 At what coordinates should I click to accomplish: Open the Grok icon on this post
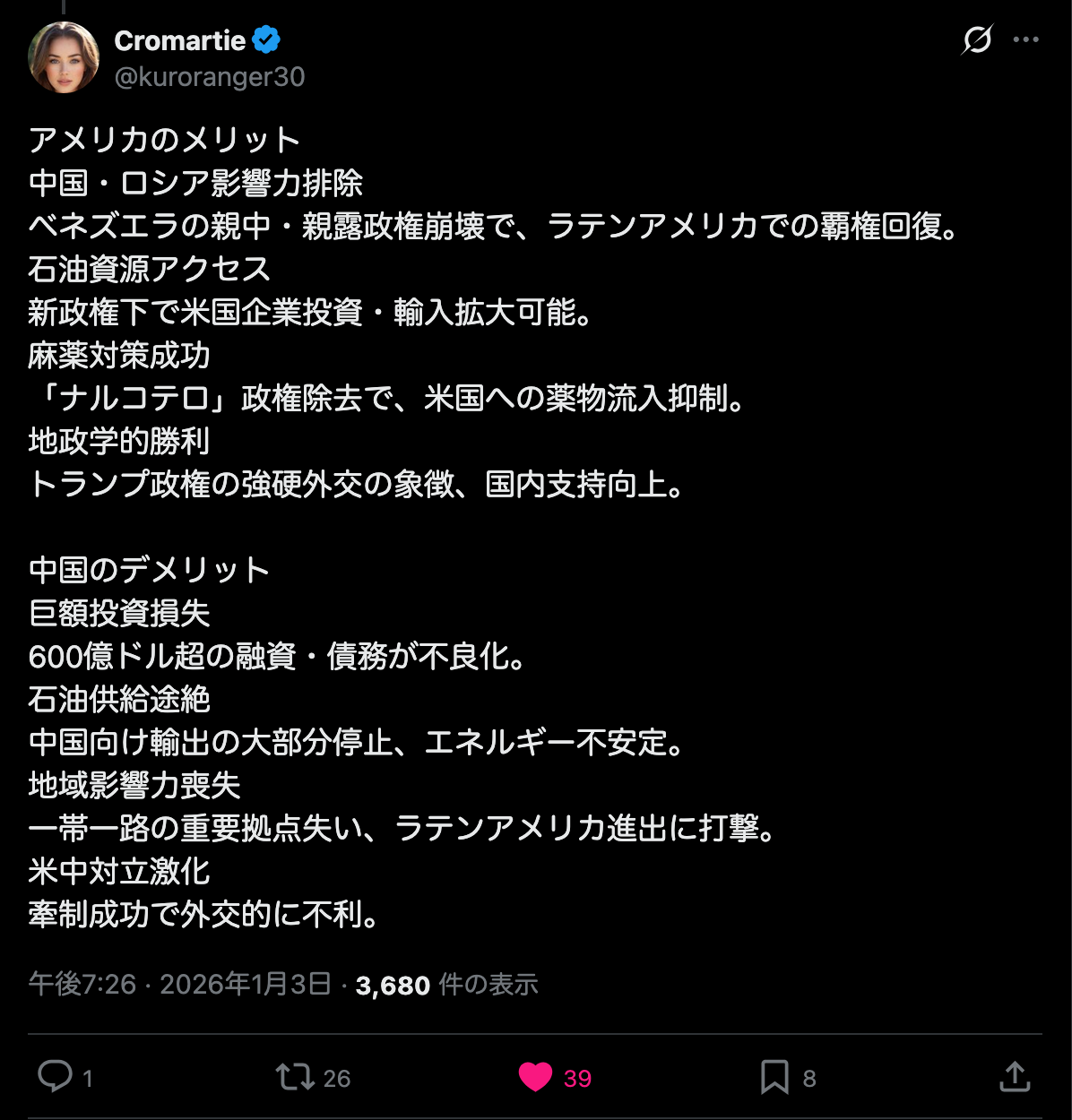tap(977, 39)
